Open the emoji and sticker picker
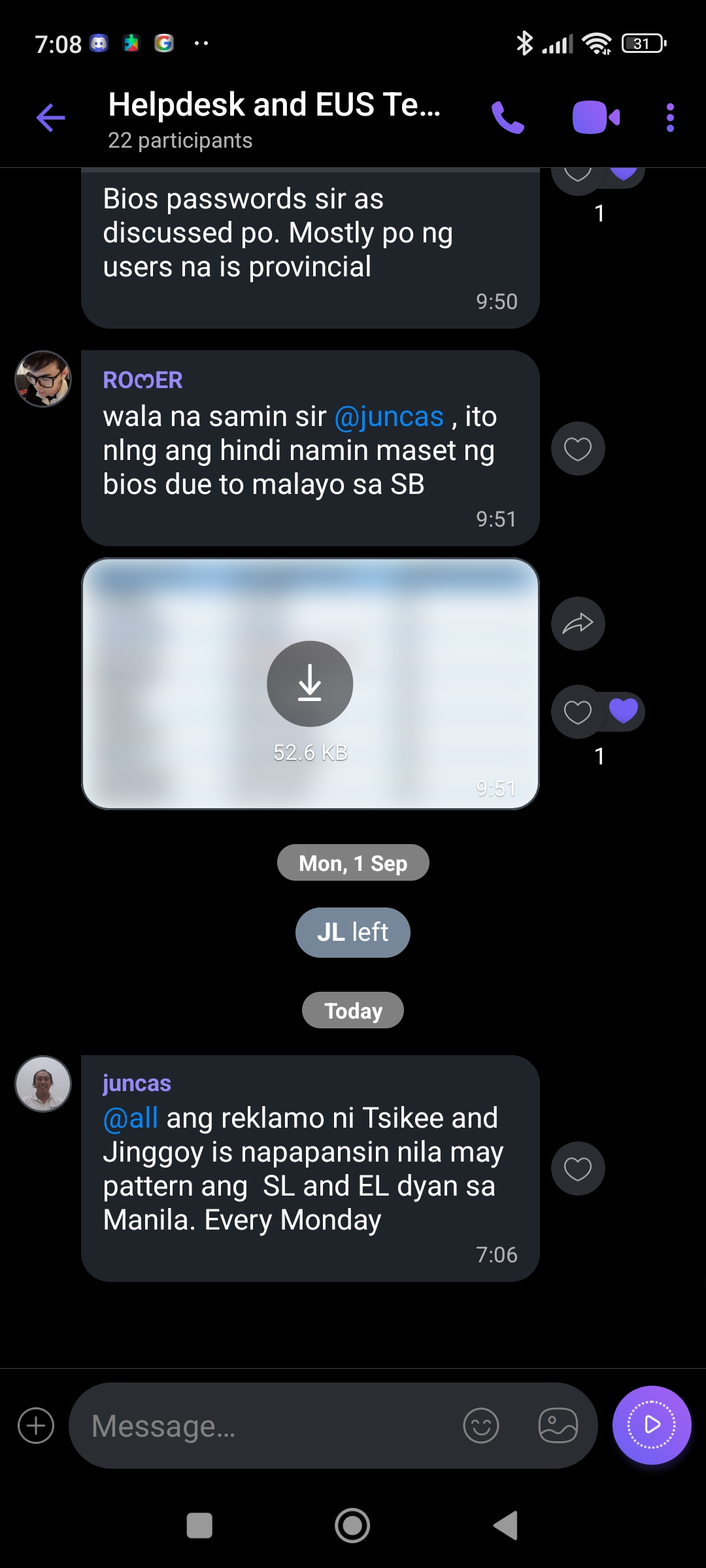The image size is (706, 1568). pos(481,1425)
